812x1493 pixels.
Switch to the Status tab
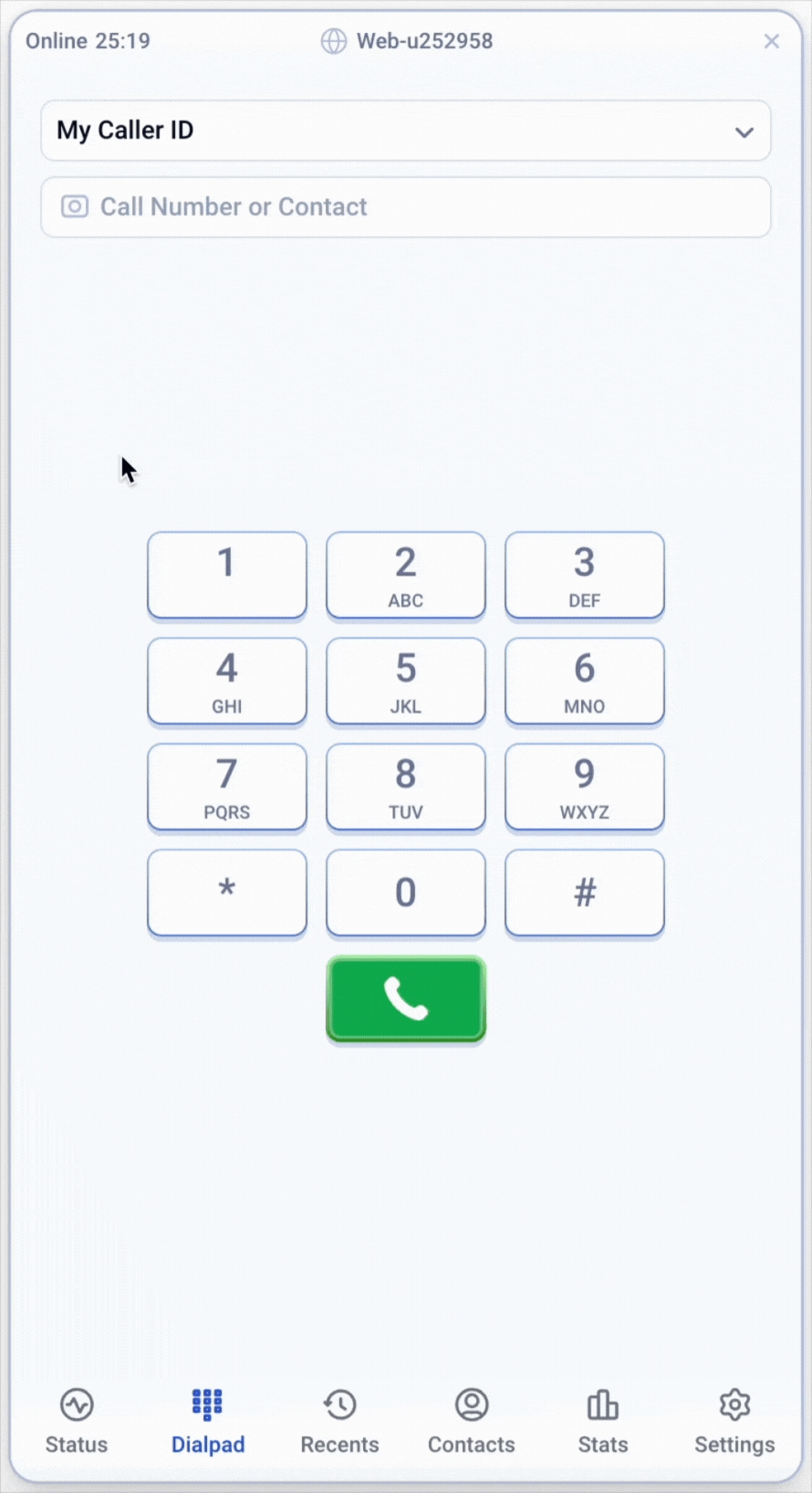tap(77, 1421)
